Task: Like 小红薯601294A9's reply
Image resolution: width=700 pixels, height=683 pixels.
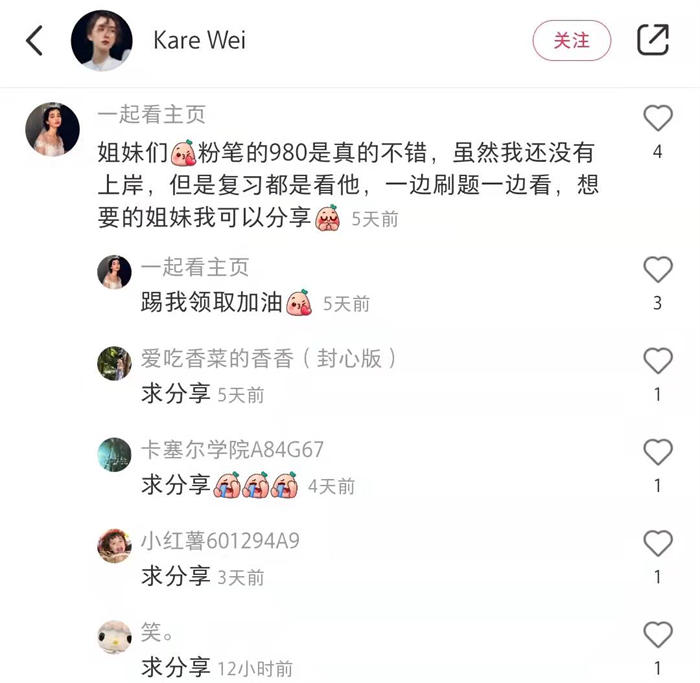Action: tap(657, 544)
